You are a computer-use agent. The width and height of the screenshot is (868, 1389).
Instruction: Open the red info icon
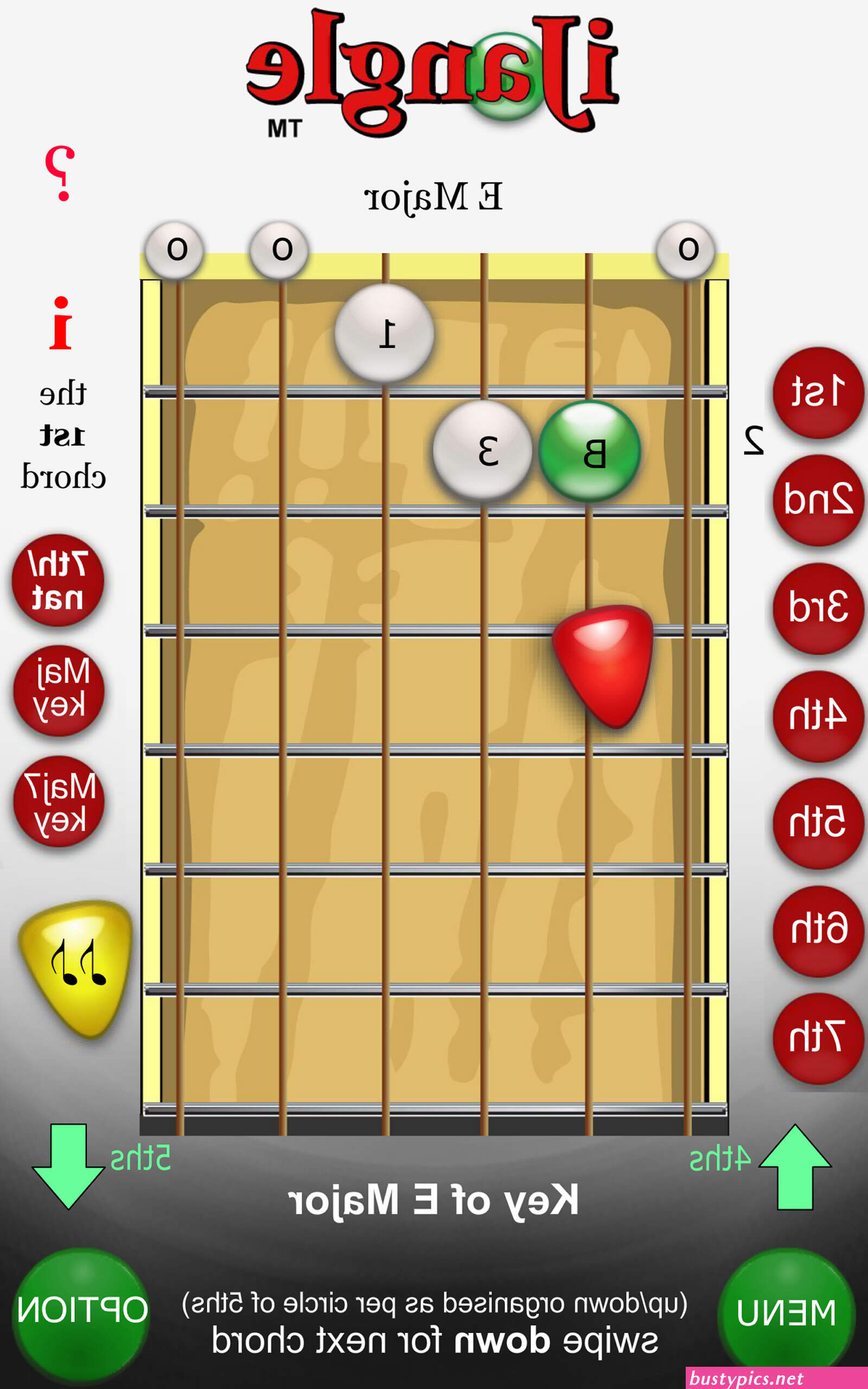(x=61, y=323)
